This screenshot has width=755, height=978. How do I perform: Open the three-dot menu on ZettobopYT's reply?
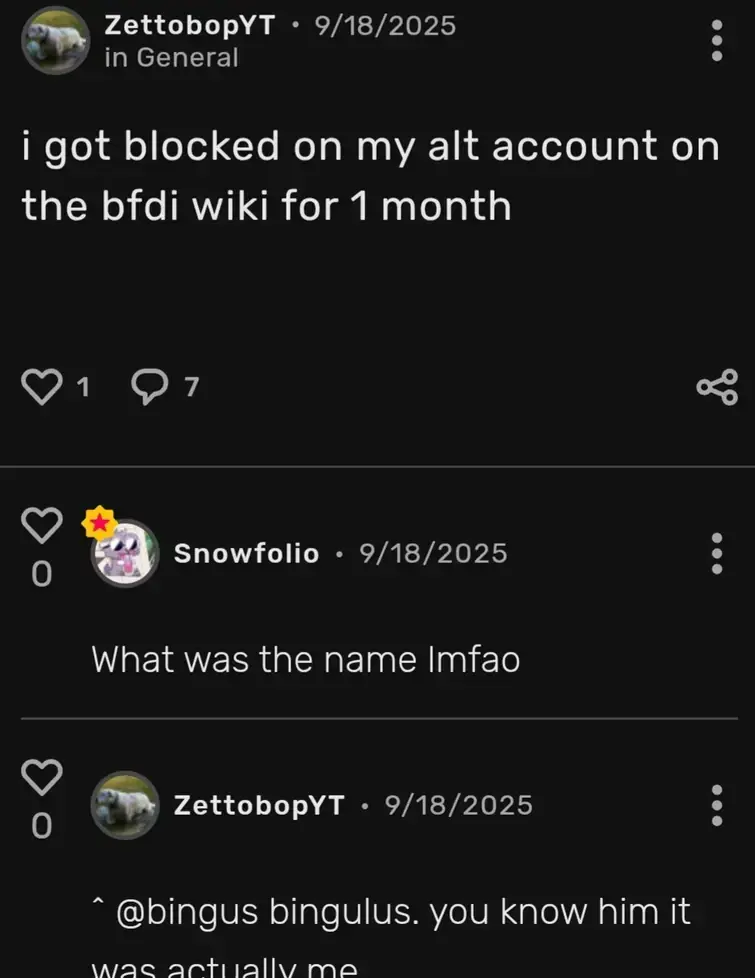pos(716,806)
